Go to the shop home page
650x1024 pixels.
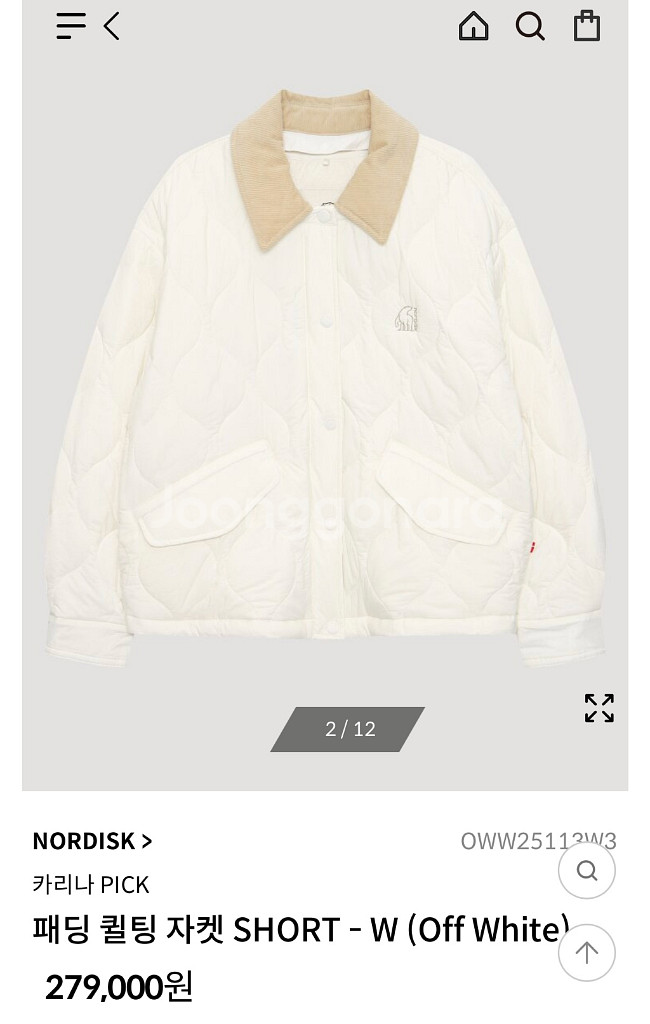473,26
